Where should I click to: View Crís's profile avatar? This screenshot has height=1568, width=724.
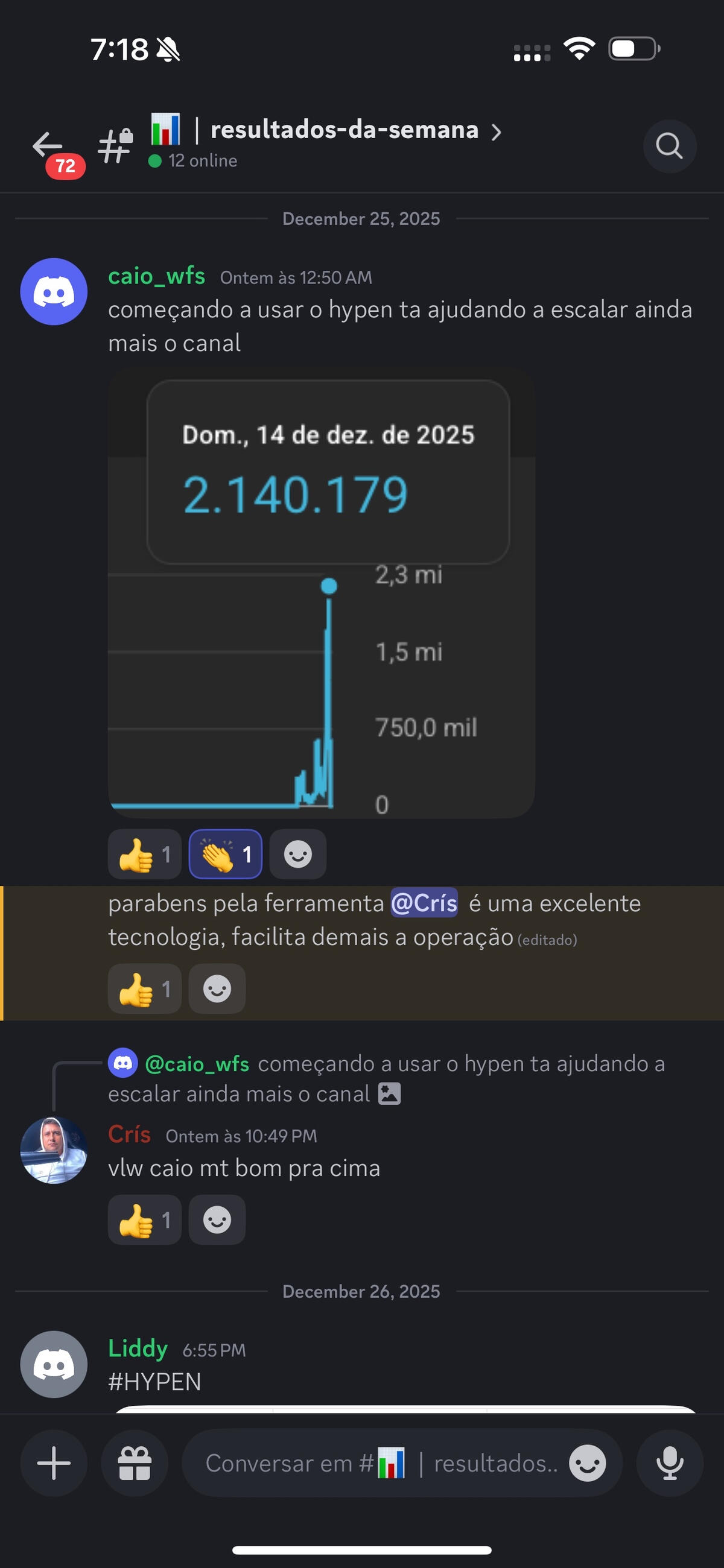click(54, 1150)
